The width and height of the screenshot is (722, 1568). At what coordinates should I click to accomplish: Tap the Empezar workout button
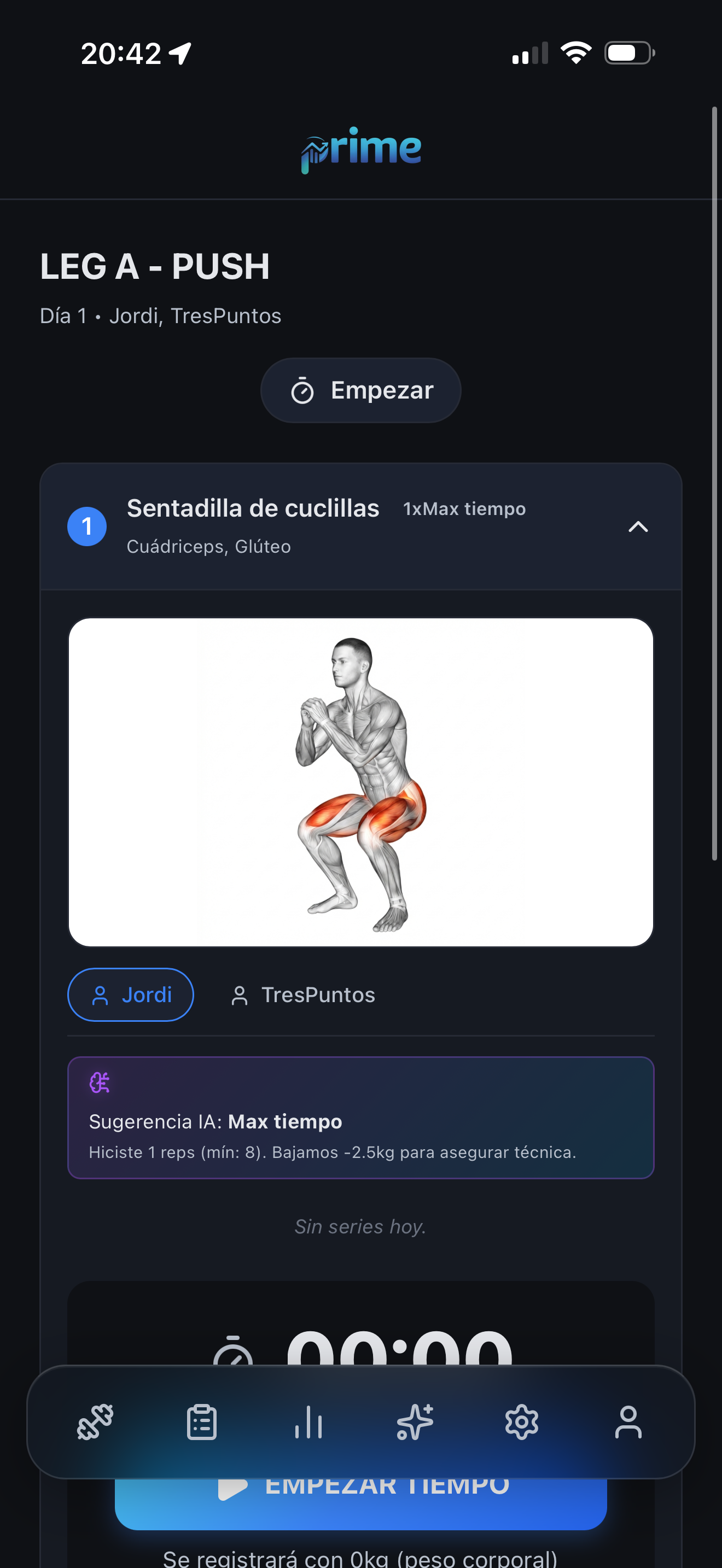[x=360, y=390]
